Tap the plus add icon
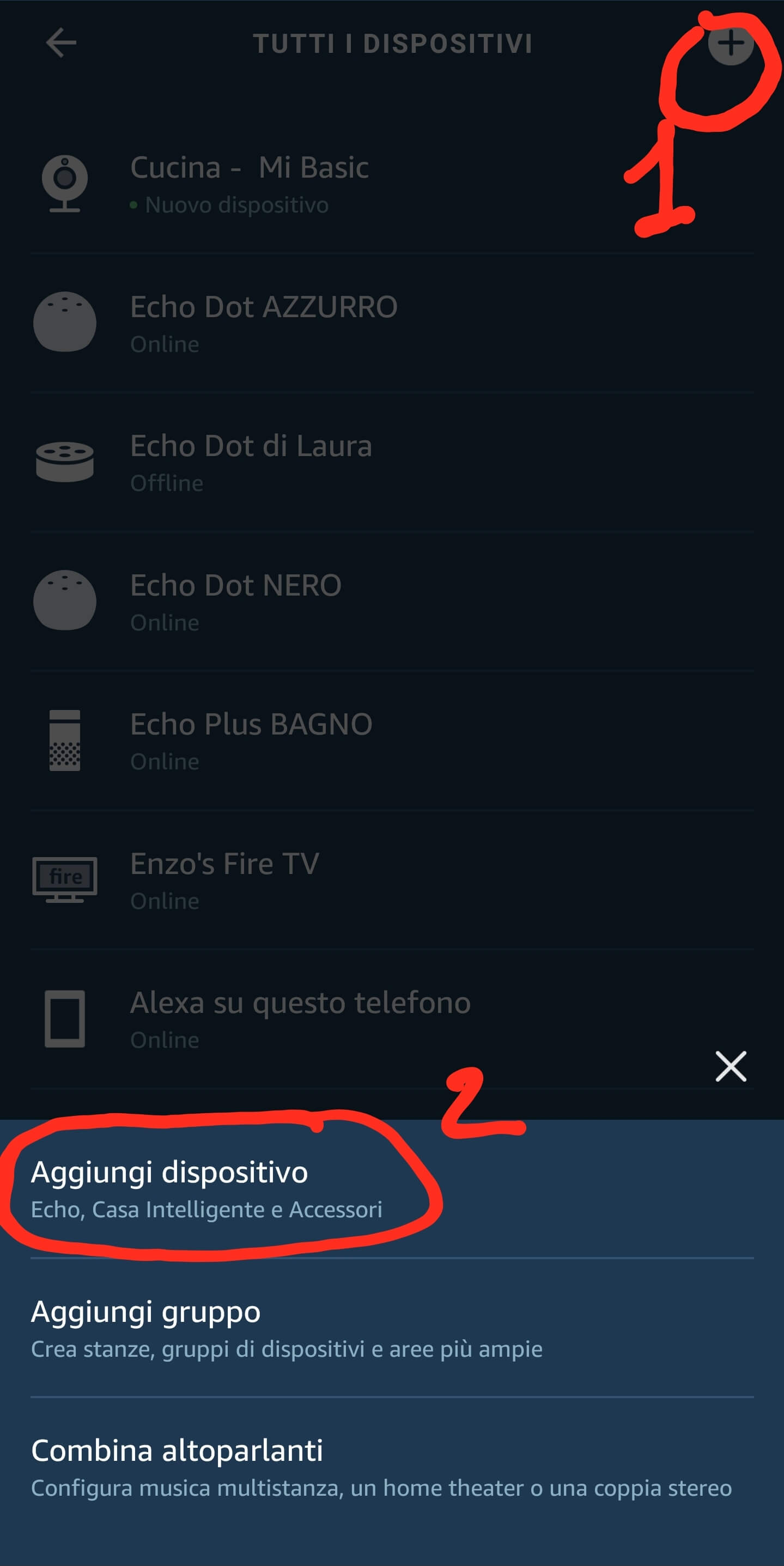The height and width of the screenshot is (1566, 784). [x=731, y=44]
